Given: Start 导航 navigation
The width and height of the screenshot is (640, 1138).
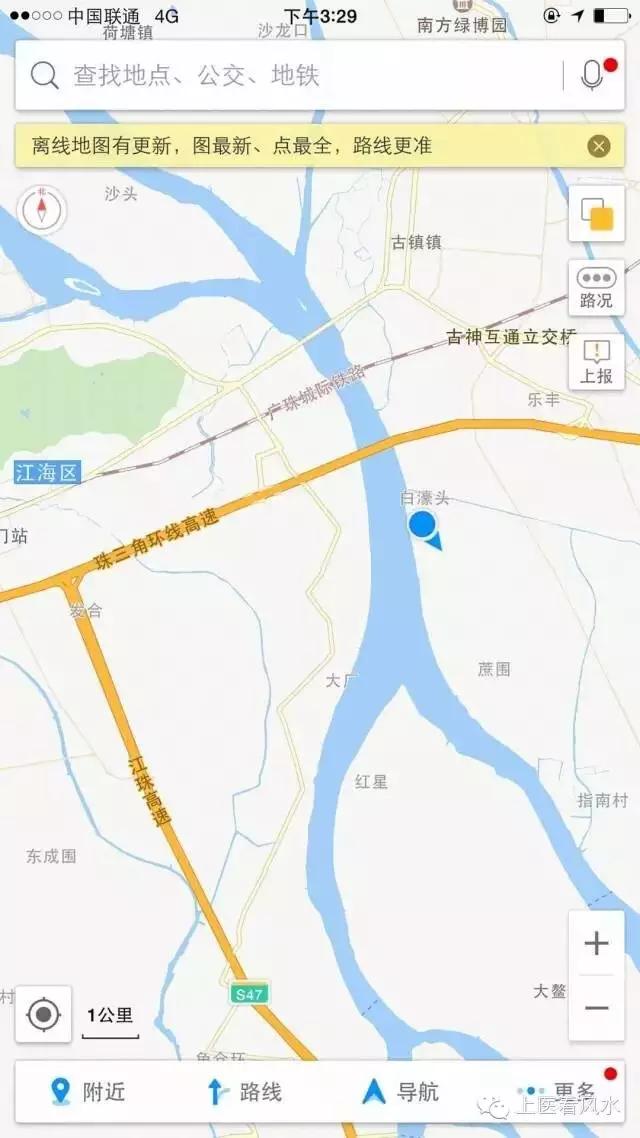Looking at the screenshot, I should point(400,1092).
